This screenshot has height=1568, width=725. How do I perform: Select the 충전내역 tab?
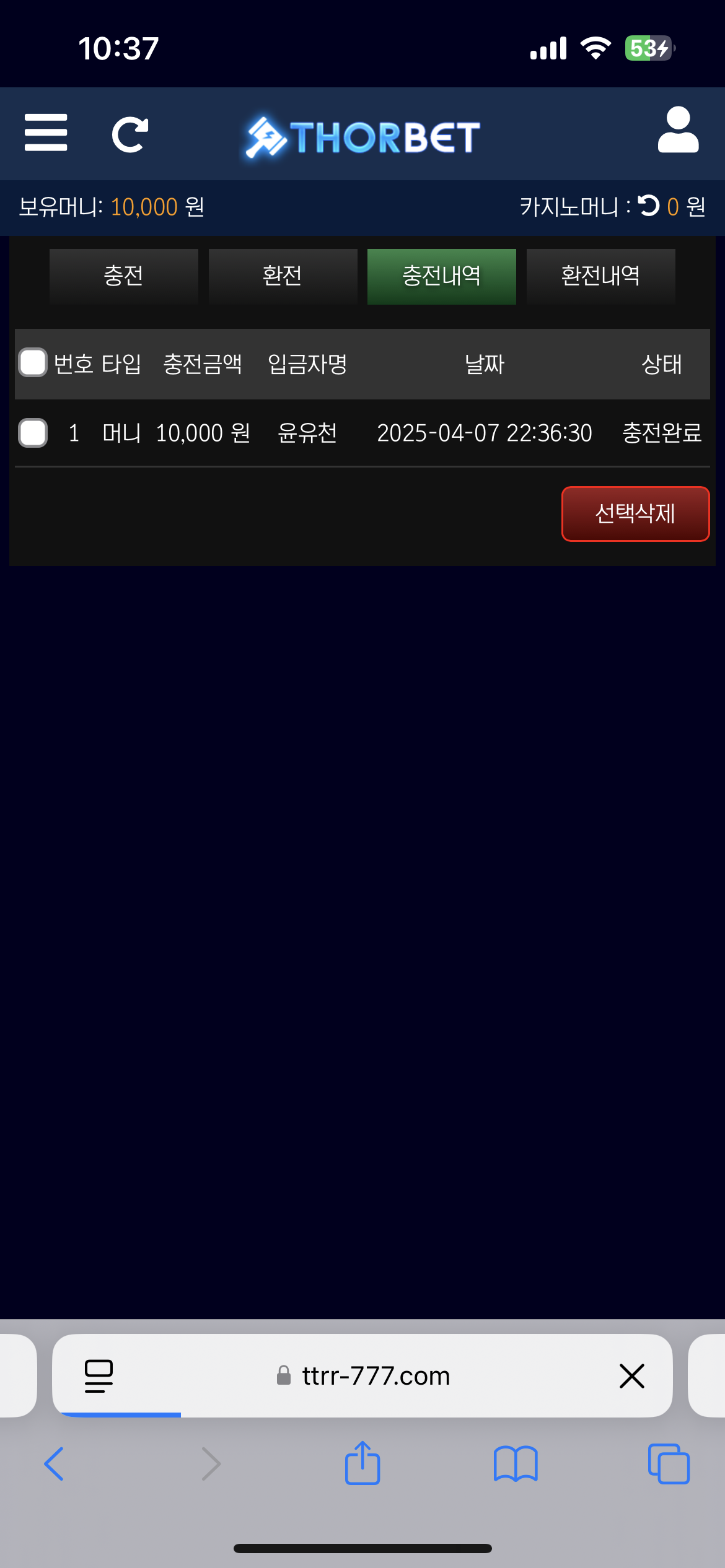[441, 276]
